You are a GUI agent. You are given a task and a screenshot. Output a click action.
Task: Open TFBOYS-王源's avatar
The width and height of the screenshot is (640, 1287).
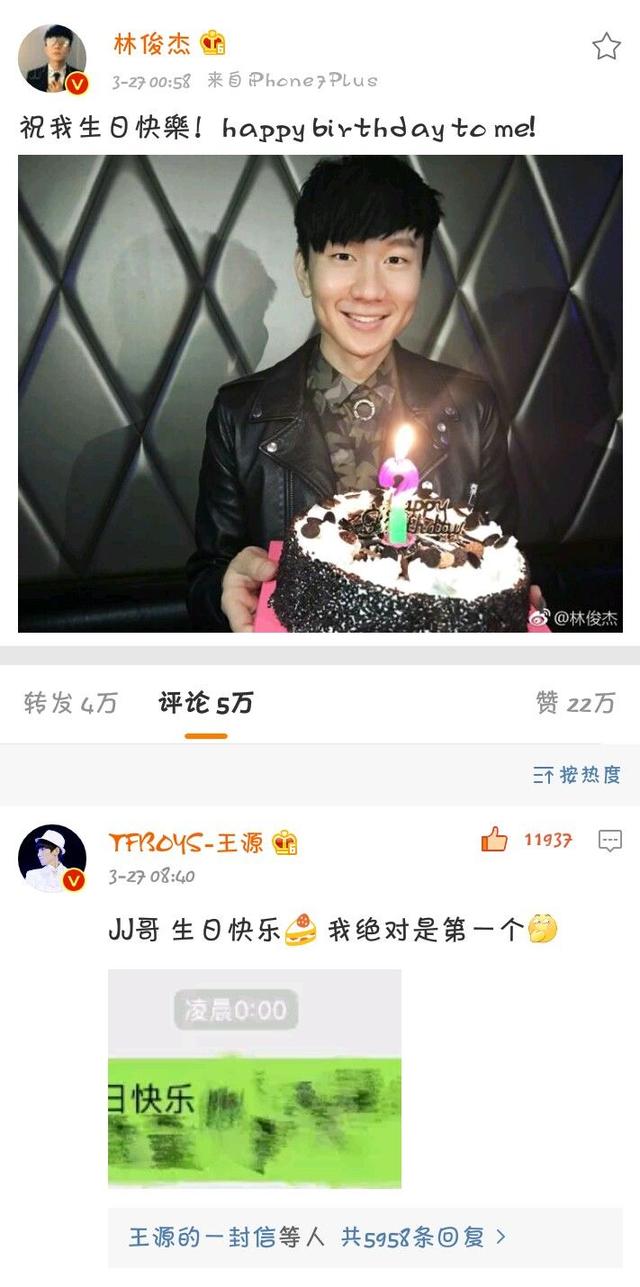52,858
